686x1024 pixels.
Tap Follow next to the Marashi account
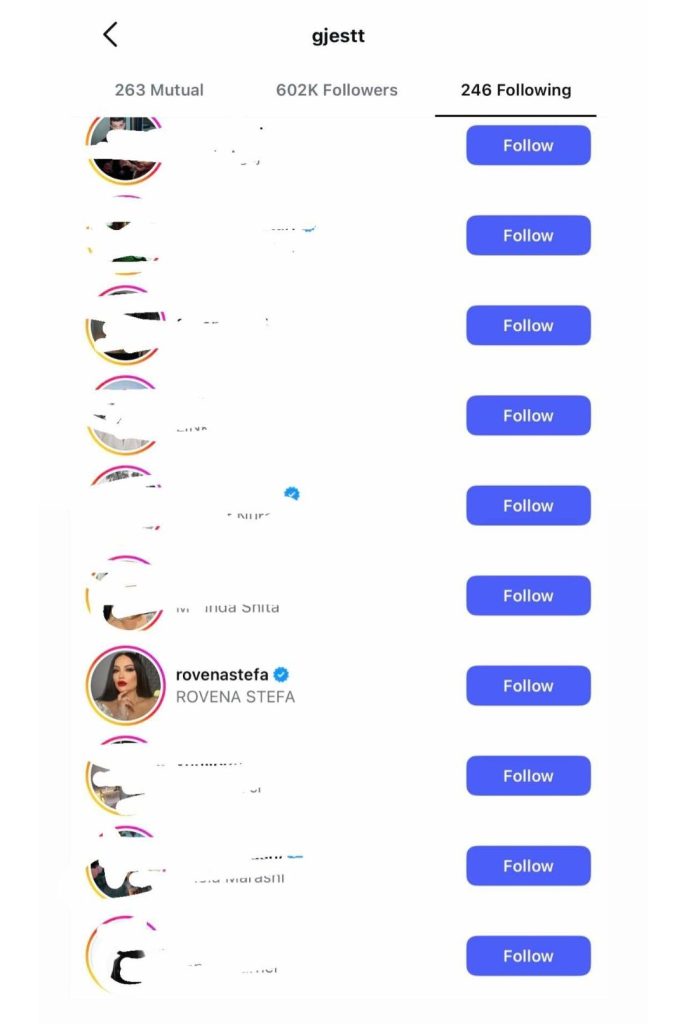[x=528, y=866]
